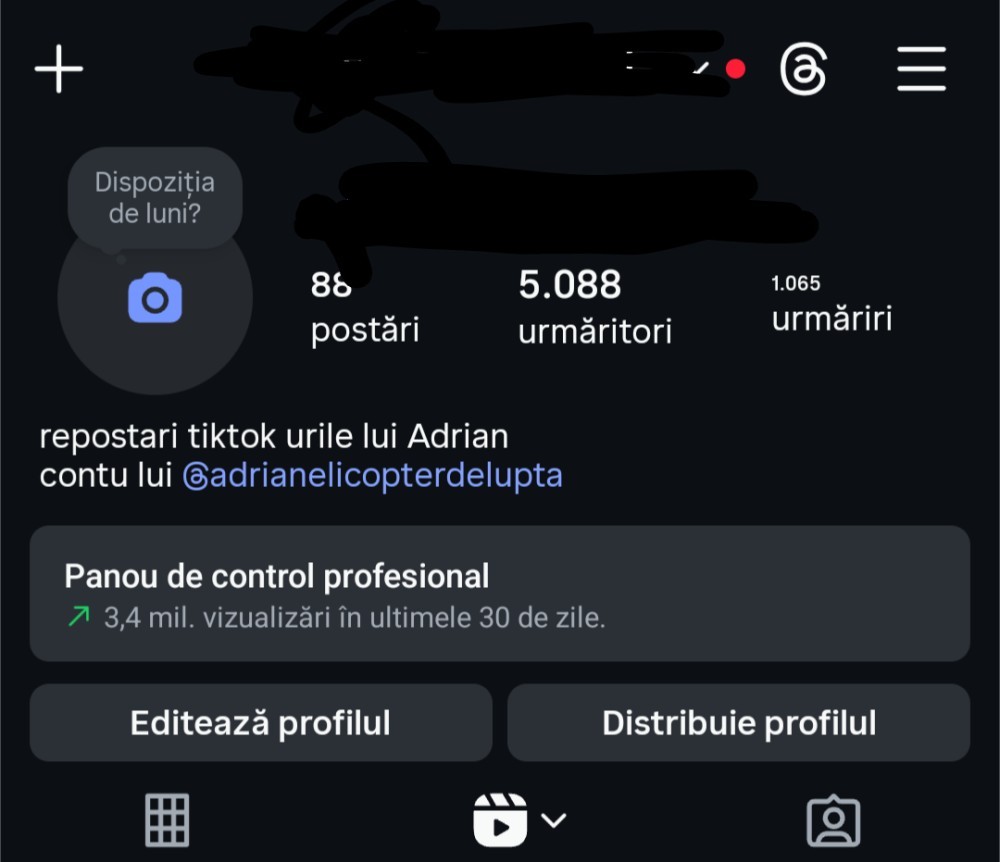The image size is (1000, 862).
Task: Tap the plus icon to create content
Action: 59,70
